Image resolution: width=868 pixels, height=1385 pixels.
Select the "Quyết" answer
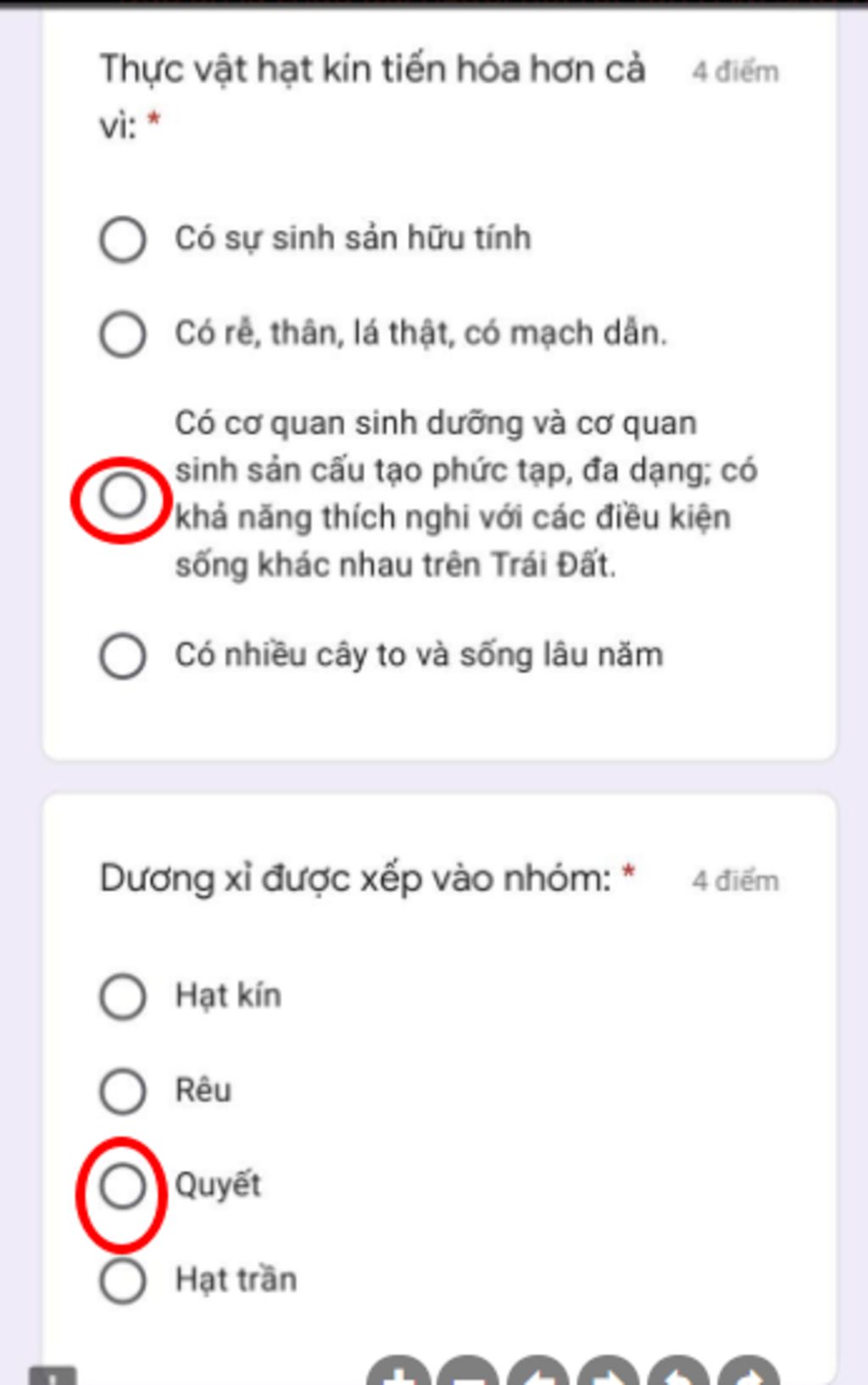click(123, 1186)
